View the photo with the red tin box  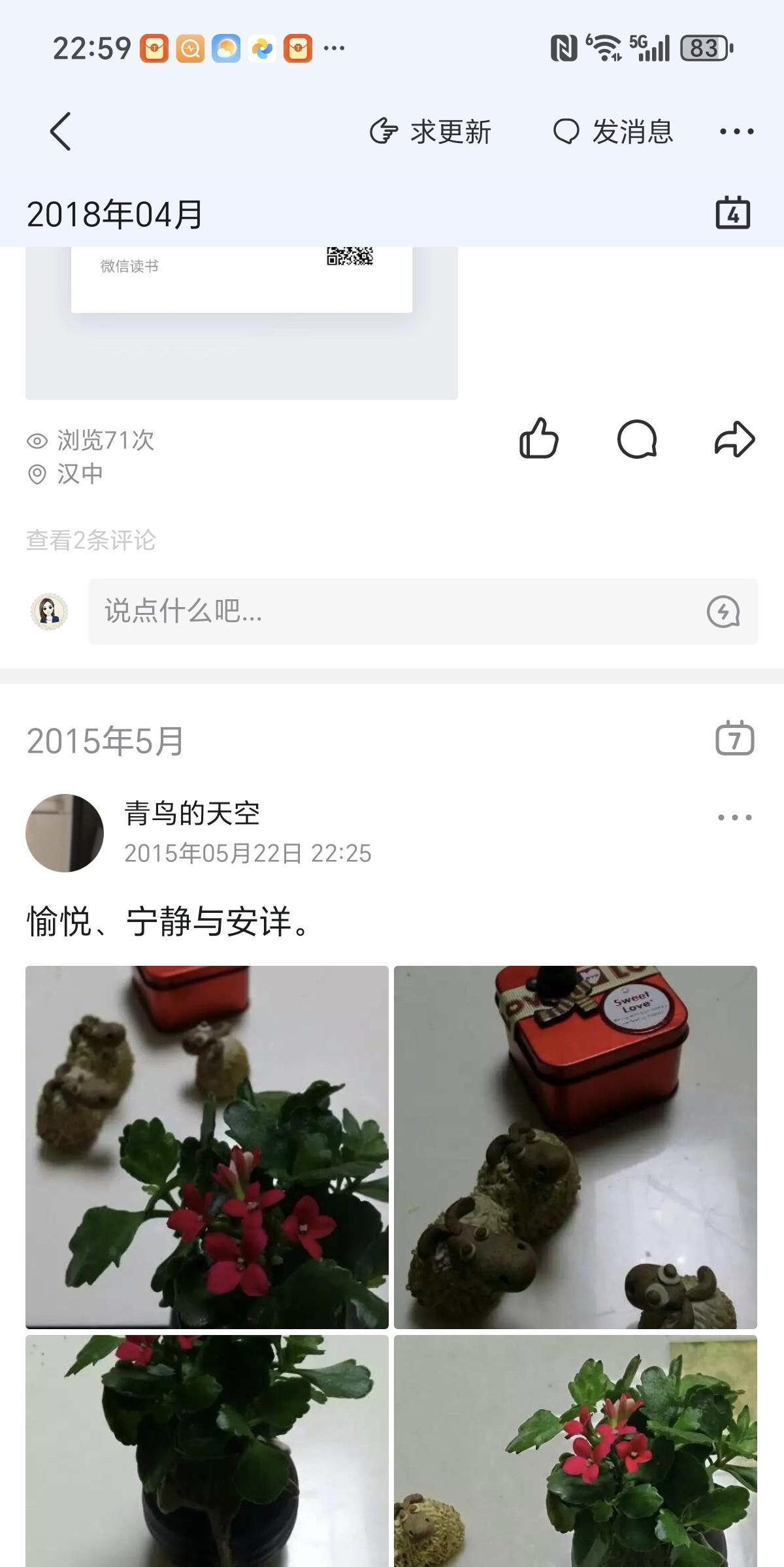tap(576, 1147)
